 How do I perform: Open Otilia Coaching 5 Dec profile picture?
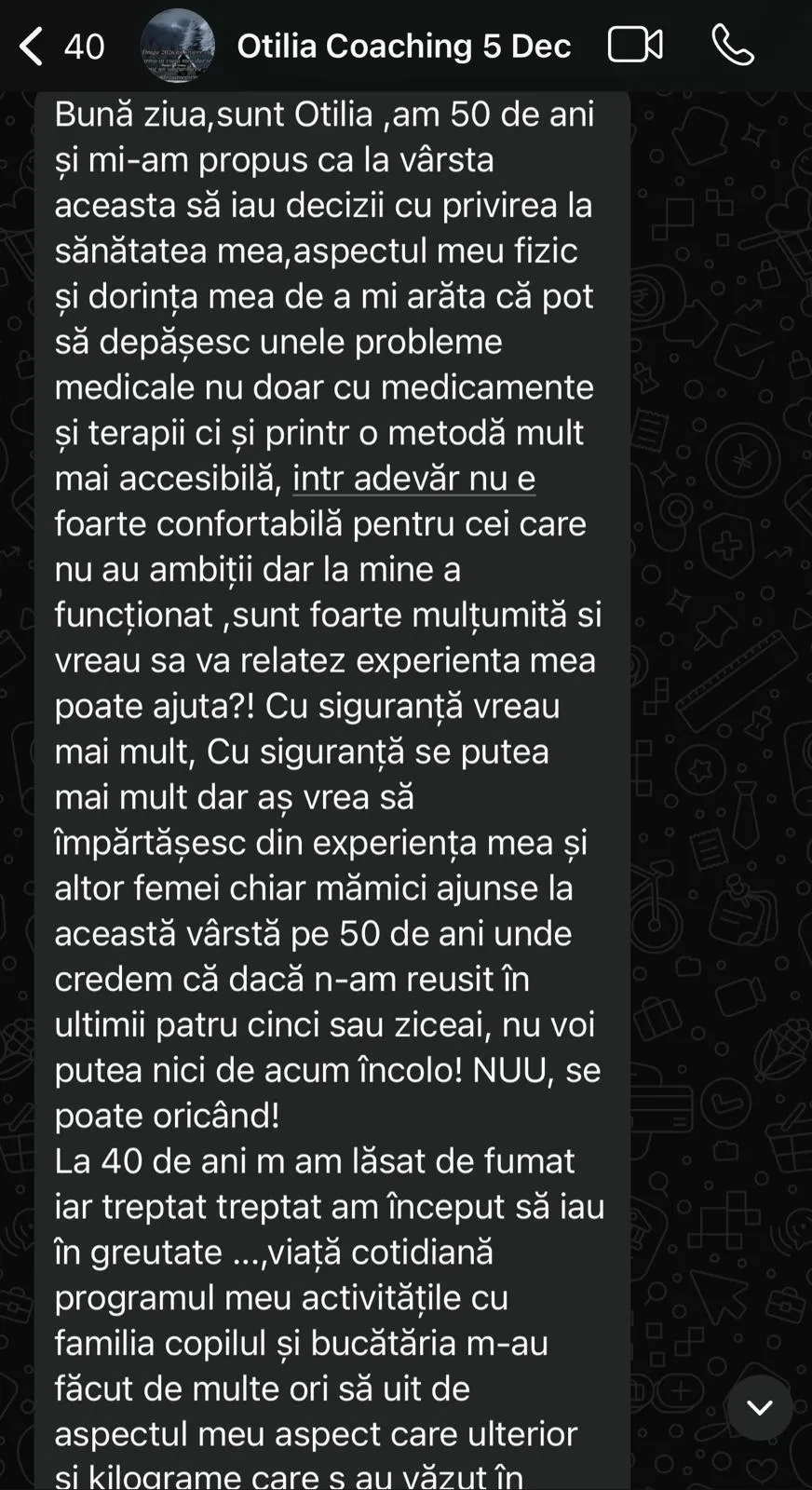[x=177, y=46]
